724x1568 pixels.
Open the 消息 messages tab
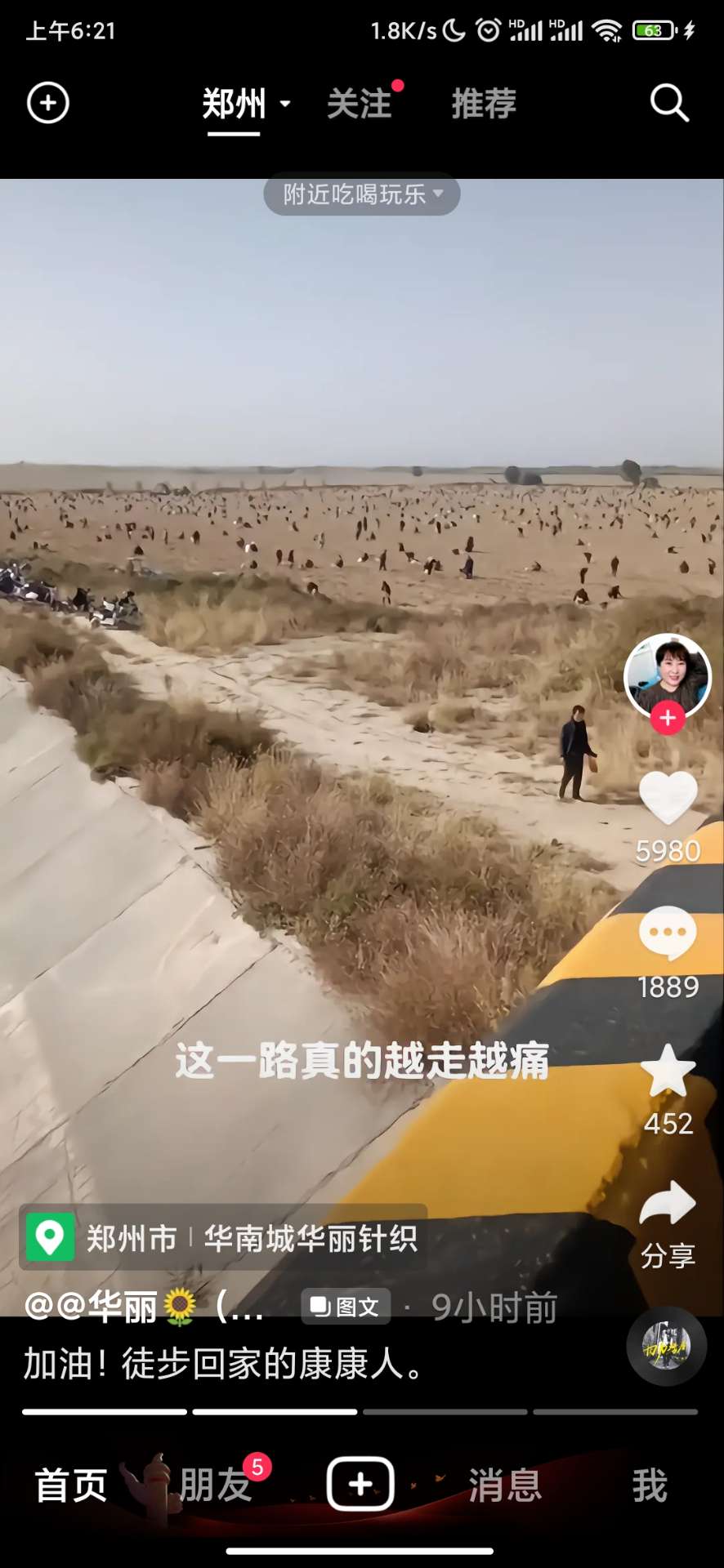pyautogui.click(x=505, y=1485)
